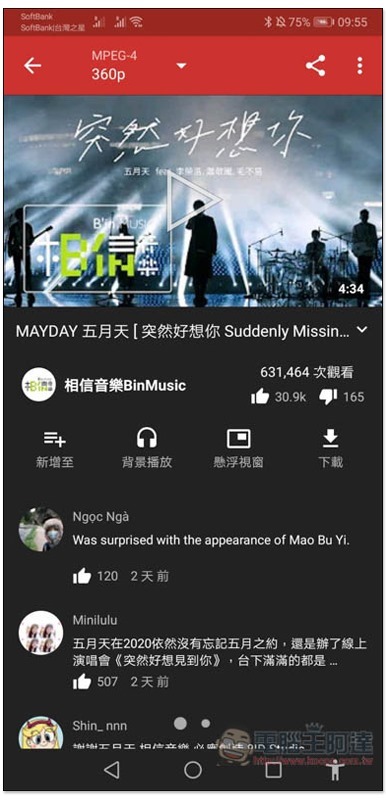Screen dimensions: 386x800
Task: Share this video
Action: pyautogui.click(x=316, y=65)
